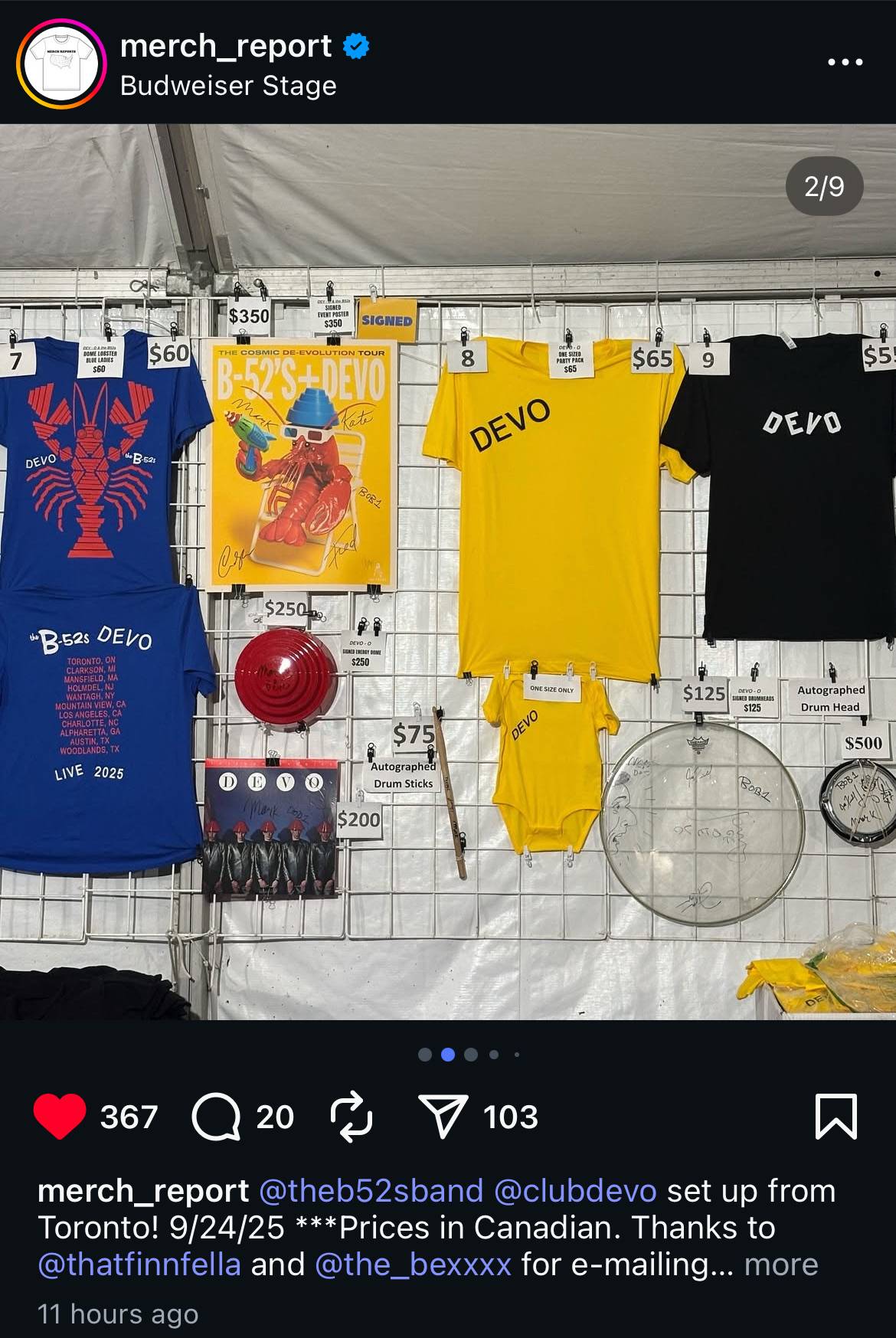Share the post via the send icon

443,1117
